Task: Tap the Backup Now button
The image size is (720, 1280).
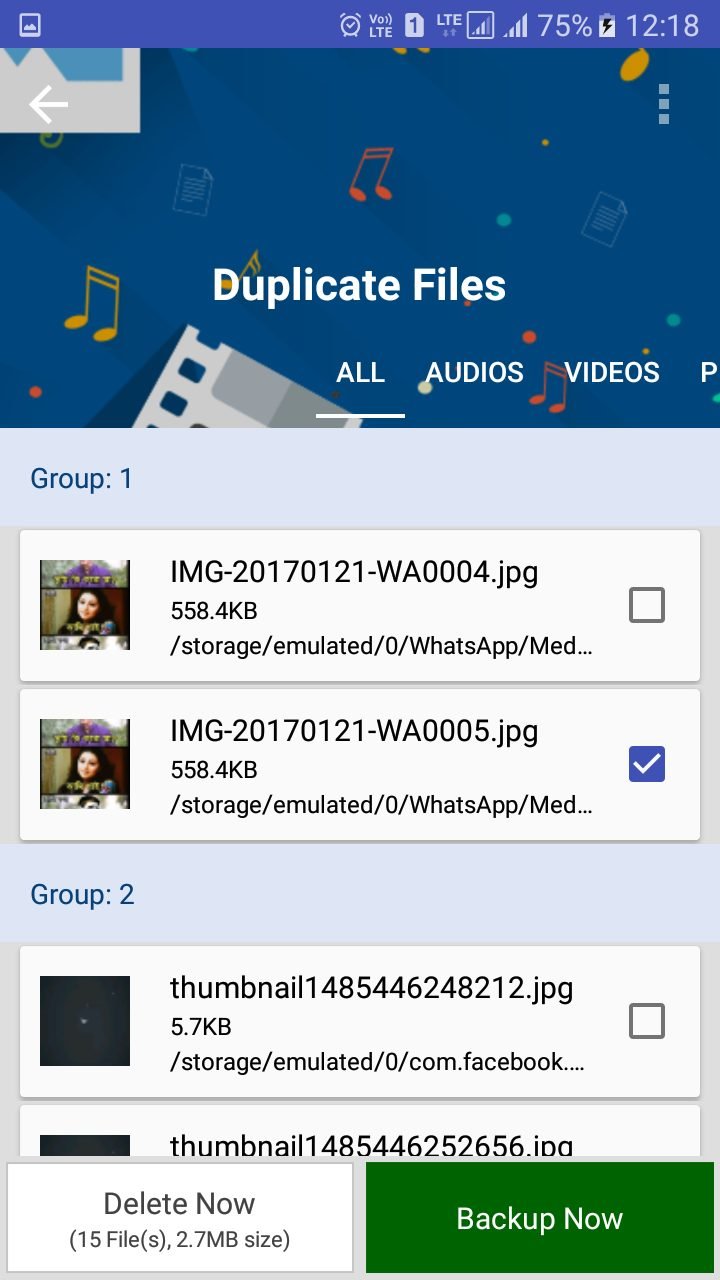Action: 540,1217
